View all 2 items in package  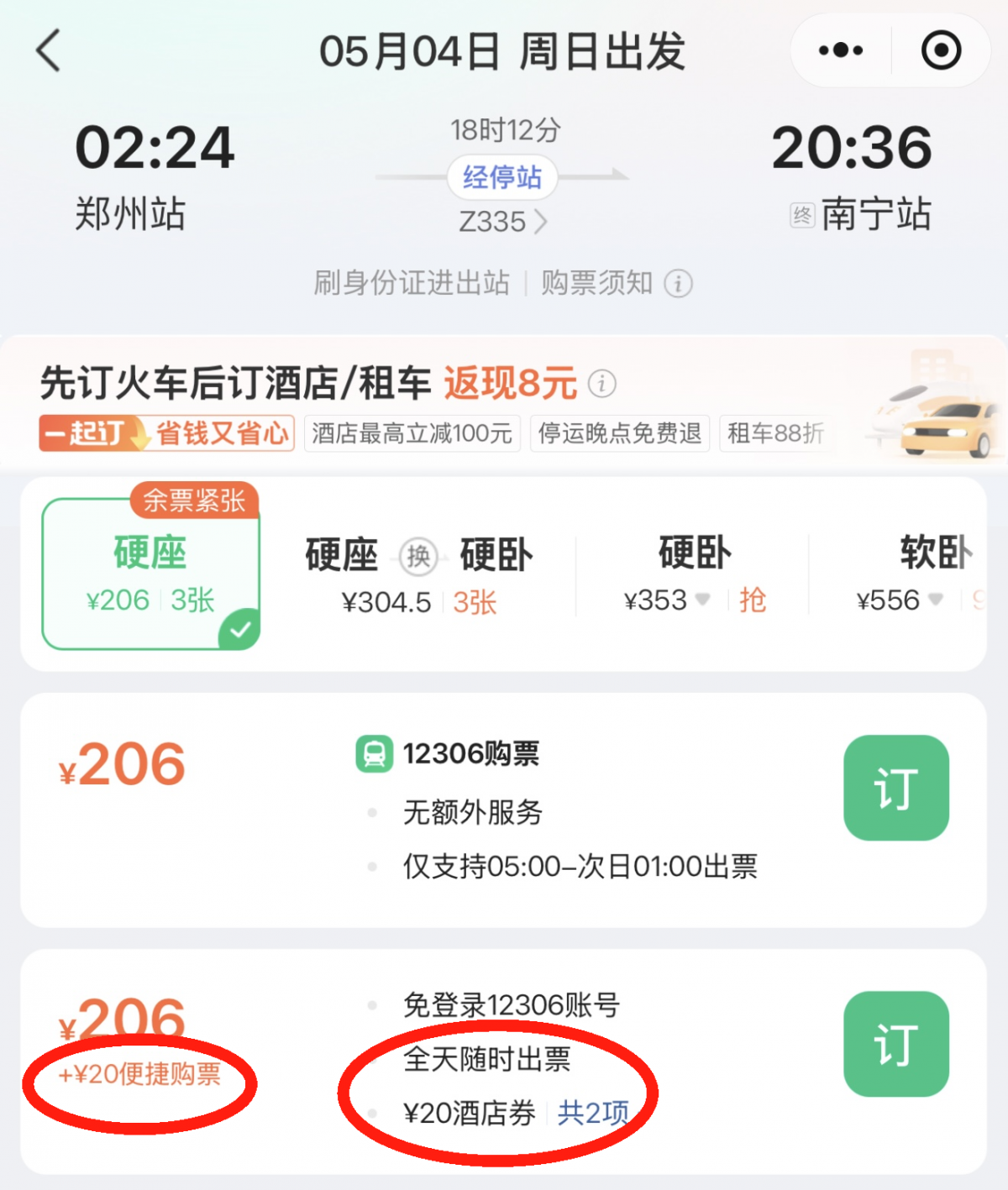593,1114
